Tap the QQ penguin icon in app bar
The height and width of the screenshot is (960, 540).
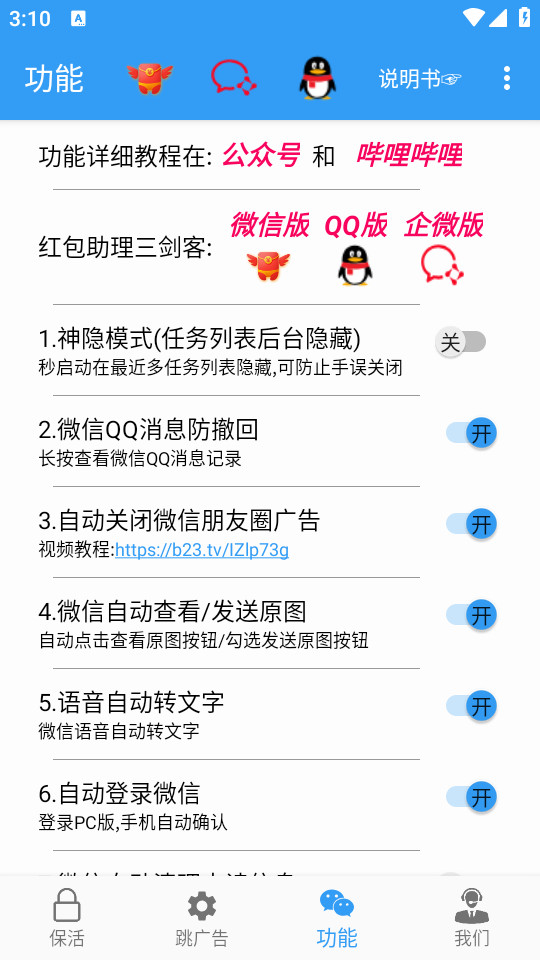click(317, 78)
